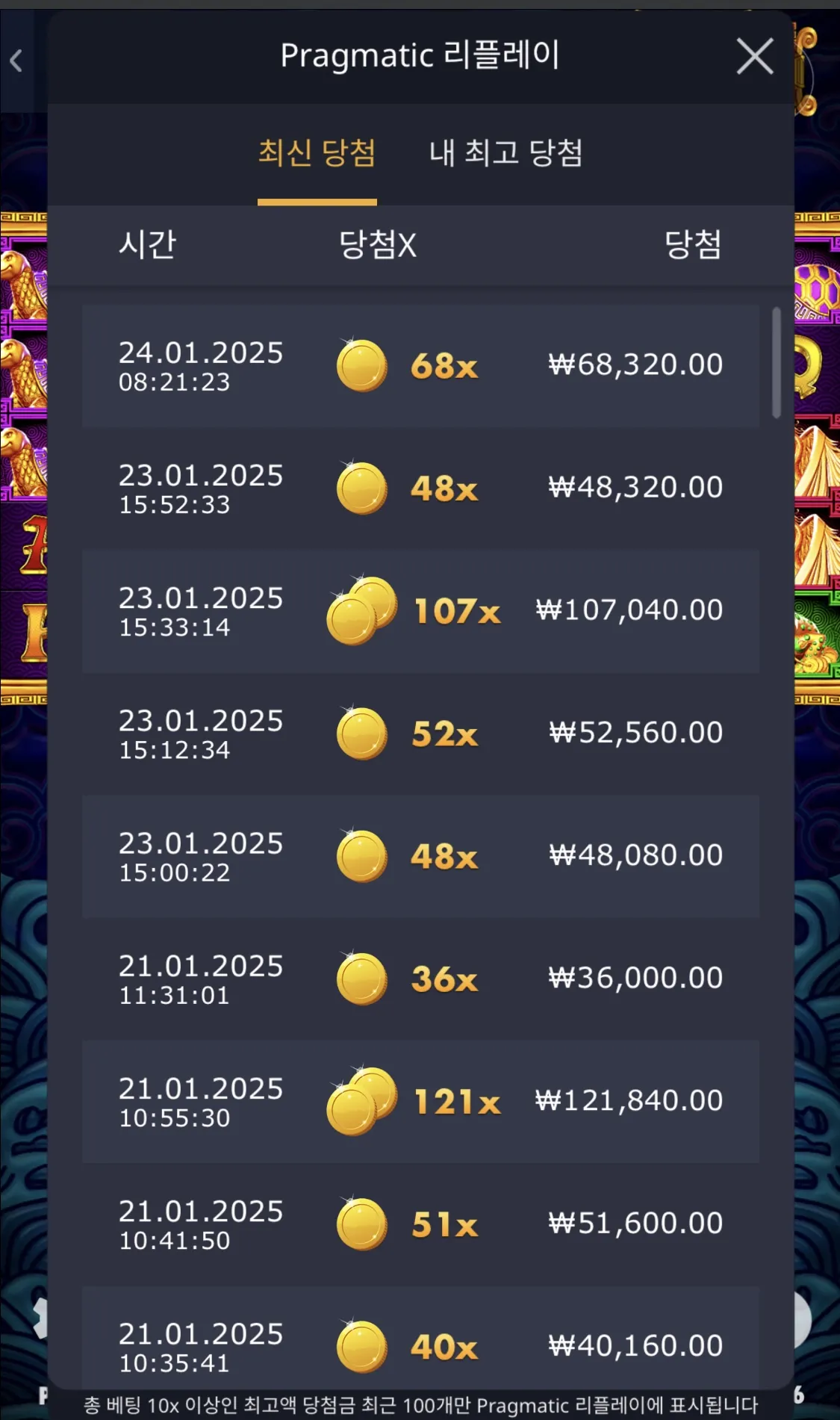Open the 36x replay of ₩36,000.00
This screenshot has height=1420, width=840.
(x=420, y=979)
